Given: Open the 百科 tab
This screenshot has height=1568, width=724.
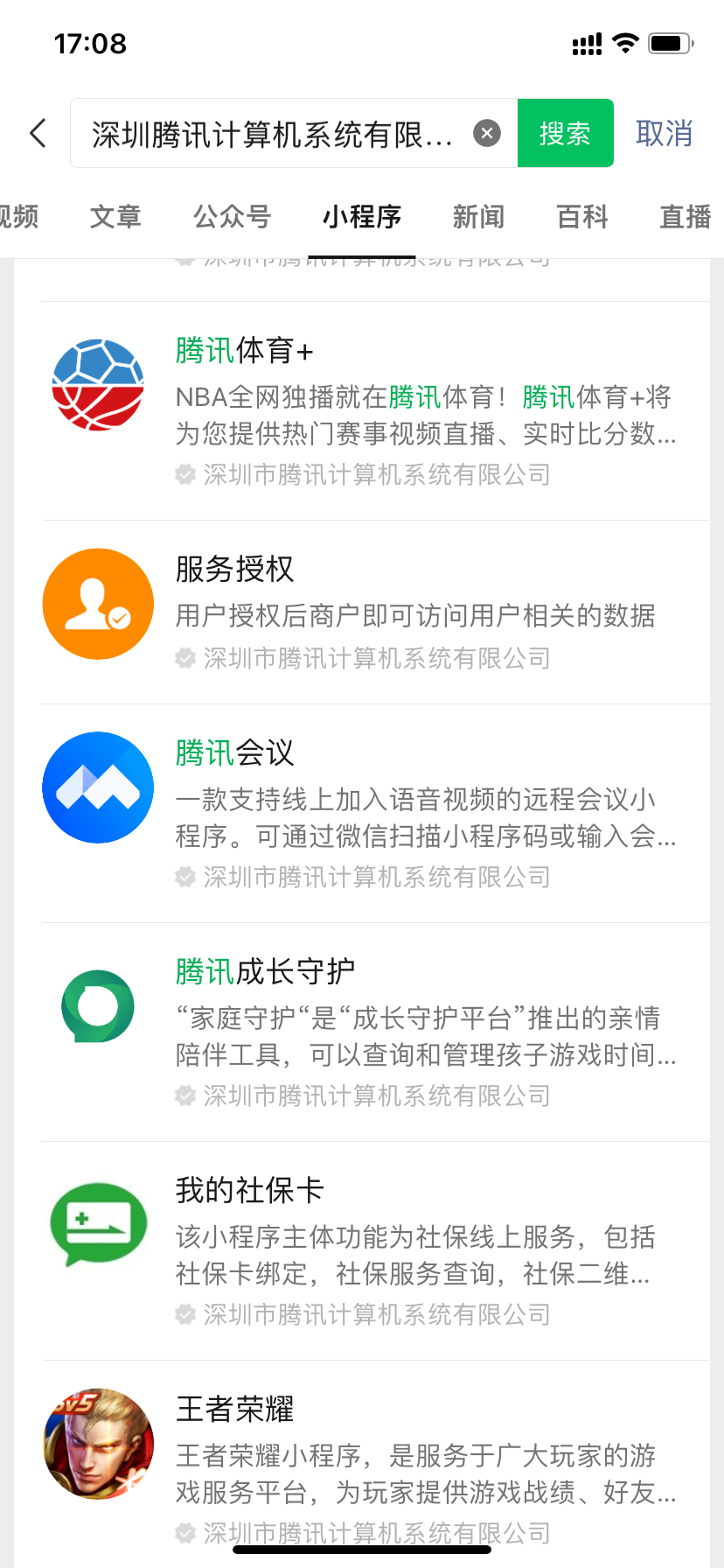Looking at the screenshot, I should 582,216.
